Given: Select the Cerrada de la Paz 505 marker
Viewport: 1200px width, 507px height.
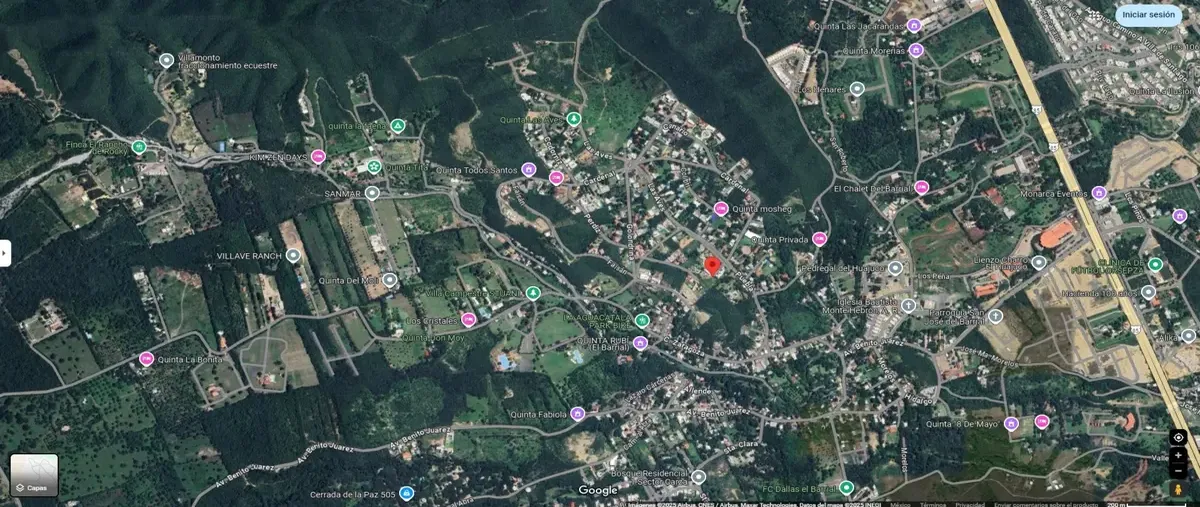Looking at the screenshot, I should point(406,493).
